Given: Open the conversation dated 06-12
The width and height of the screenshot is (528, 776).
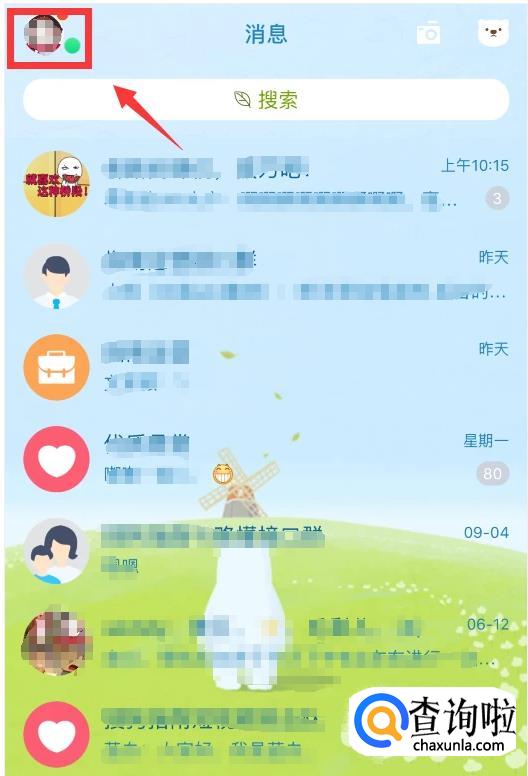Looking at the screenshot, I should click(x=266, y=642).
